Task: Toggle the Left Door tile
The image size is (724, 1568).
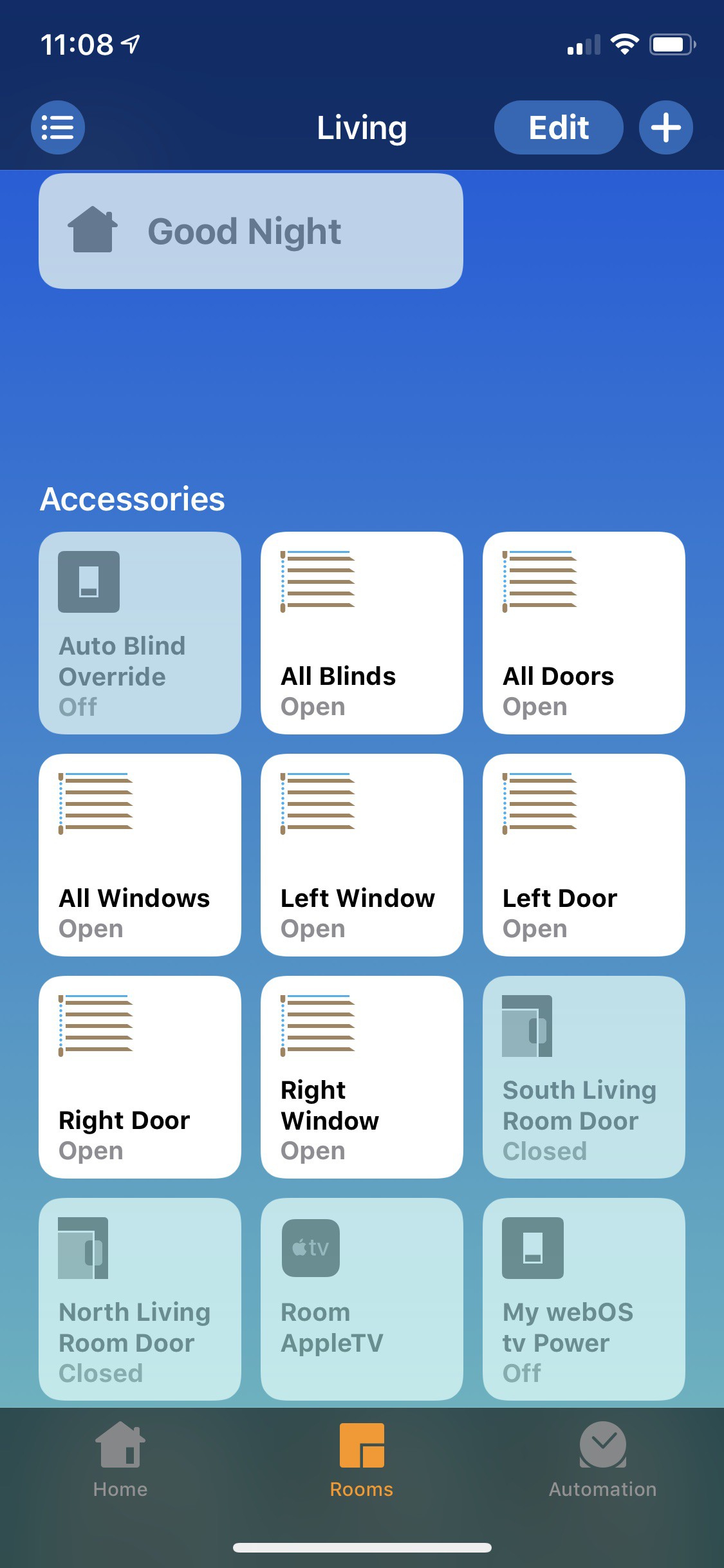Action: 584,855
